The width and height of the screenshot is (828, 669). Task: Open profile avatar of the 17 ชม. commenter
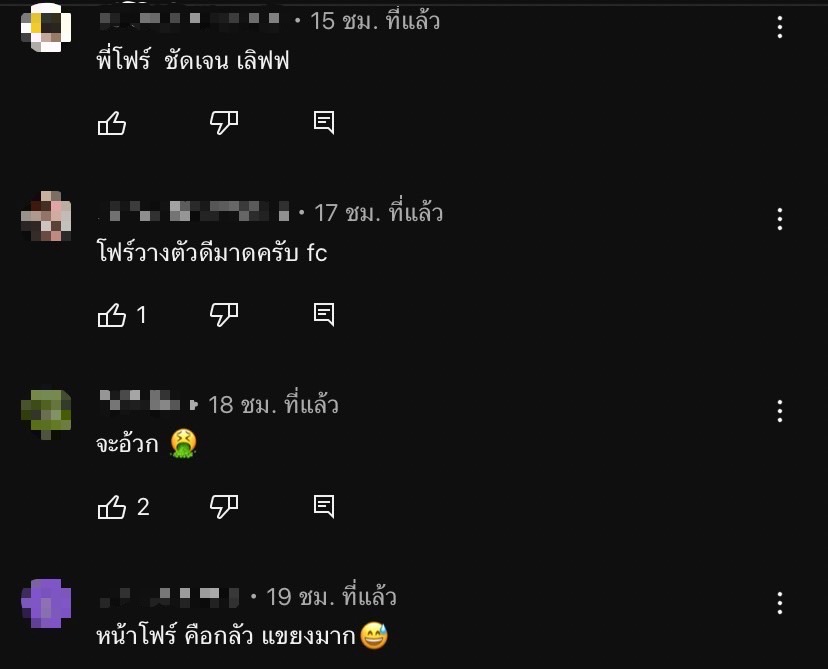point(46,216)
